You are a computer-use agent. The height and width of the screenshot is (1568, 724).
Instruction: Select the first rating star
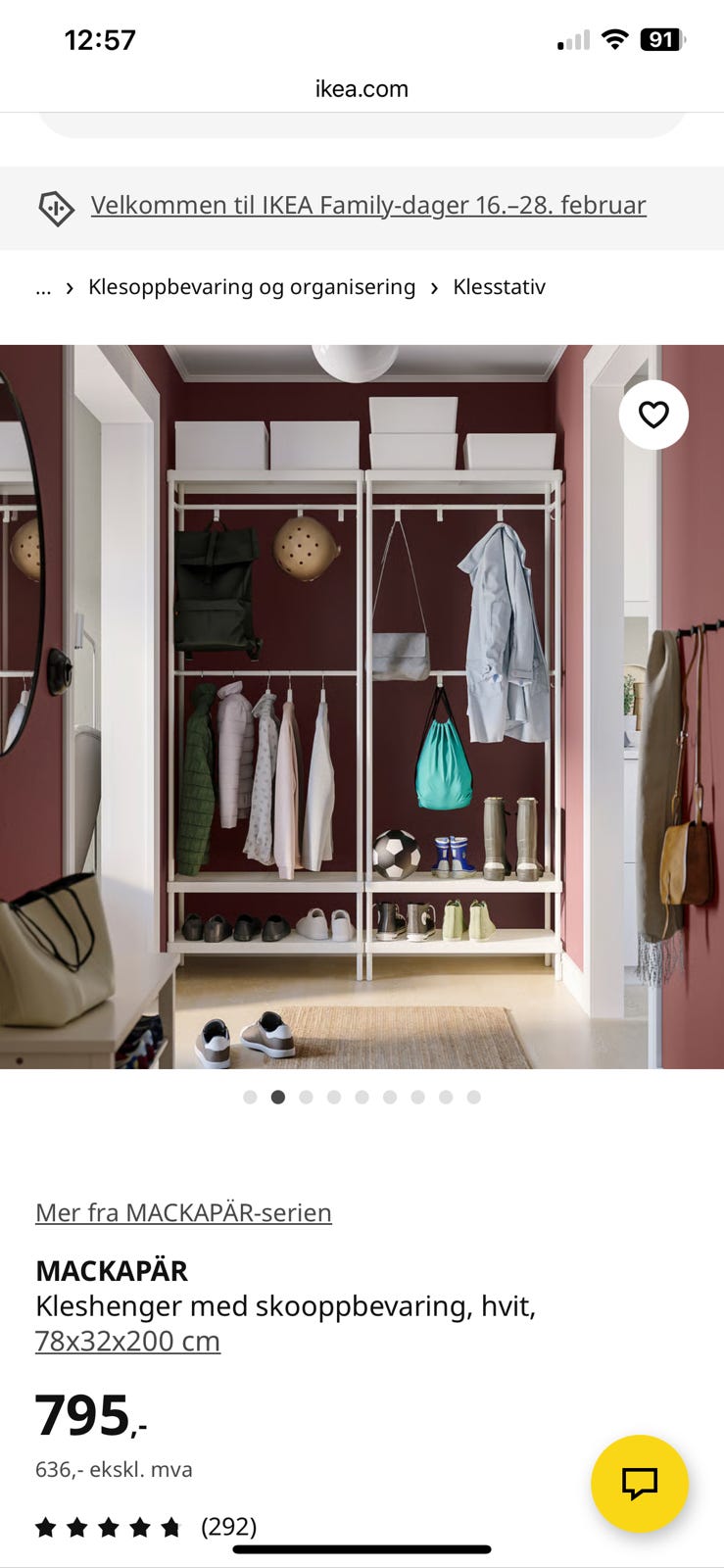point(46,1526)
